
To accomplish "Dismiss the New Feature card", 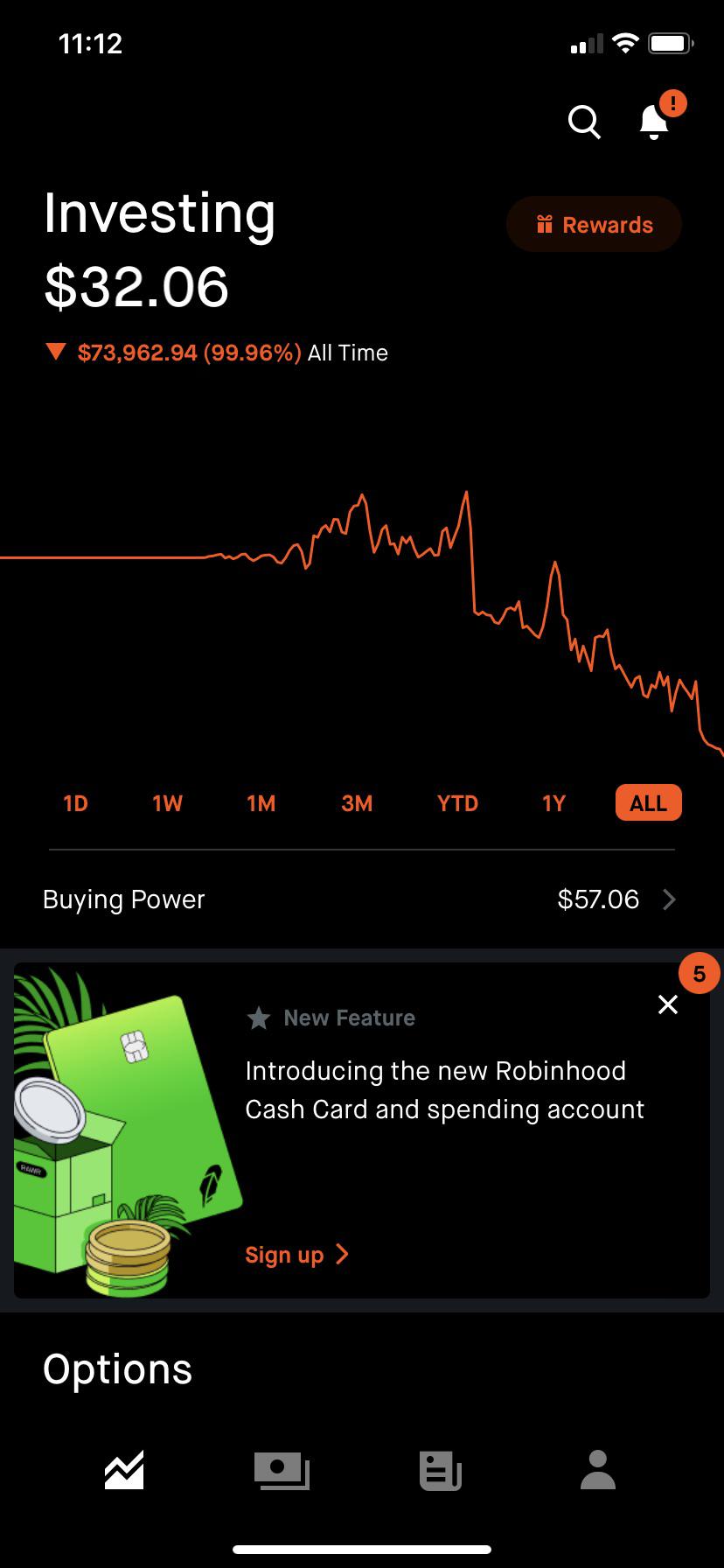I will click(x=668, y=1004).
